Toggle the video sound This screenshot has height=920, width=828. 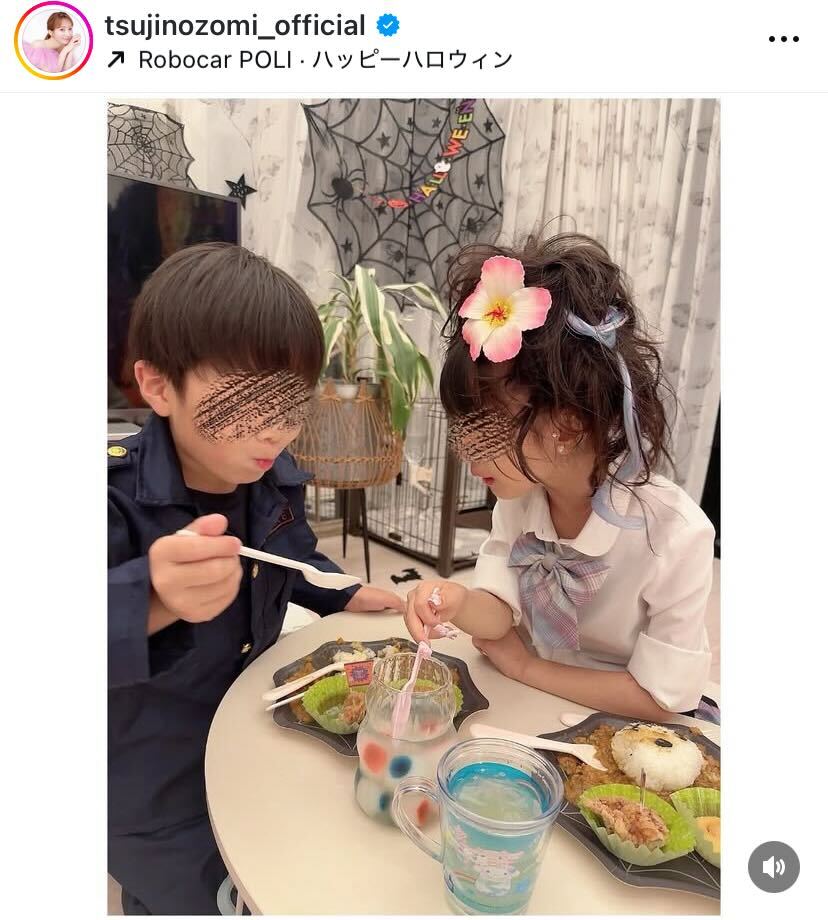click(x=773, y=867)
